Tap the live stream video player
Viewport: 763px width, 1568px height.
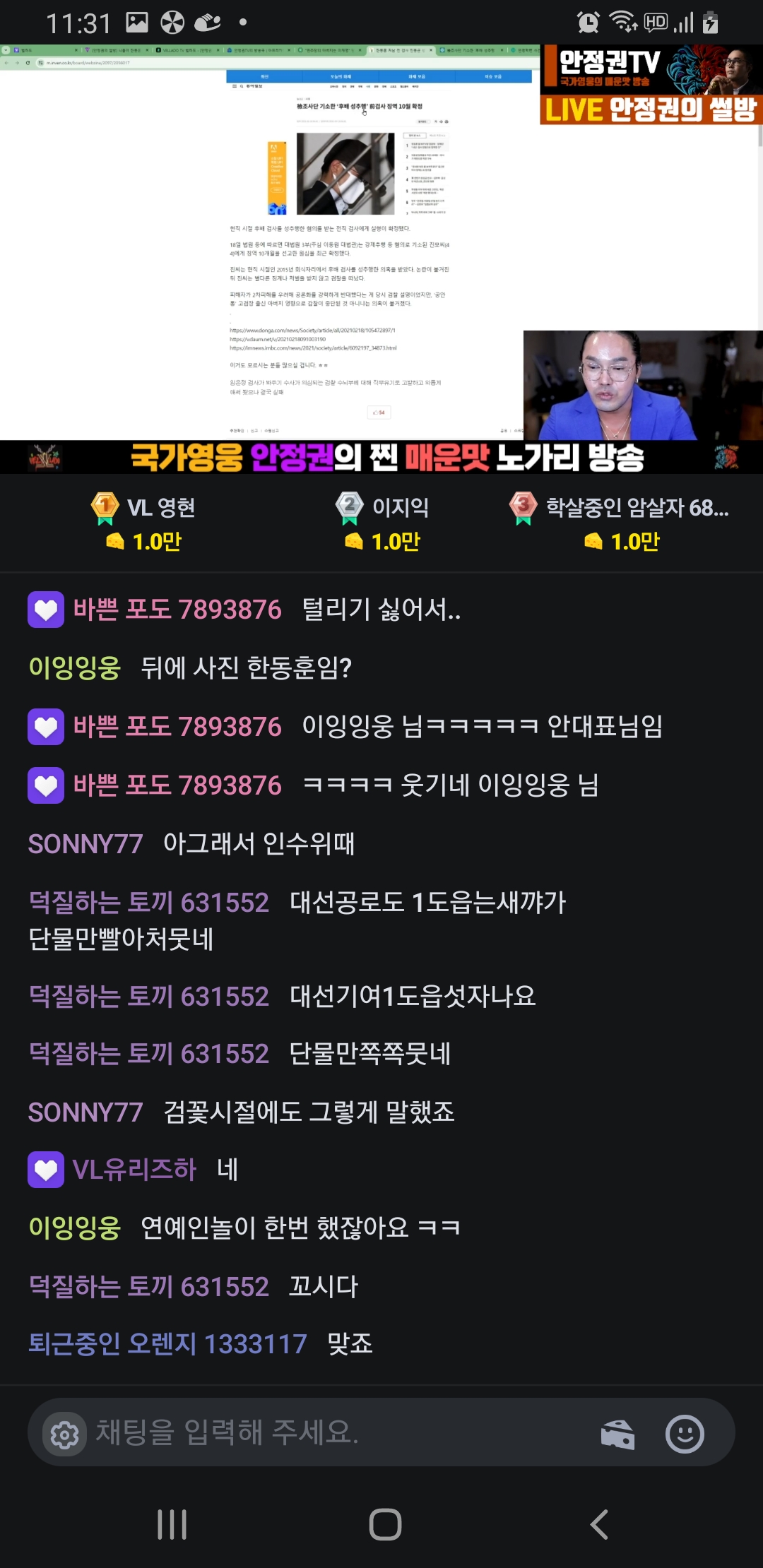(381, 258)
